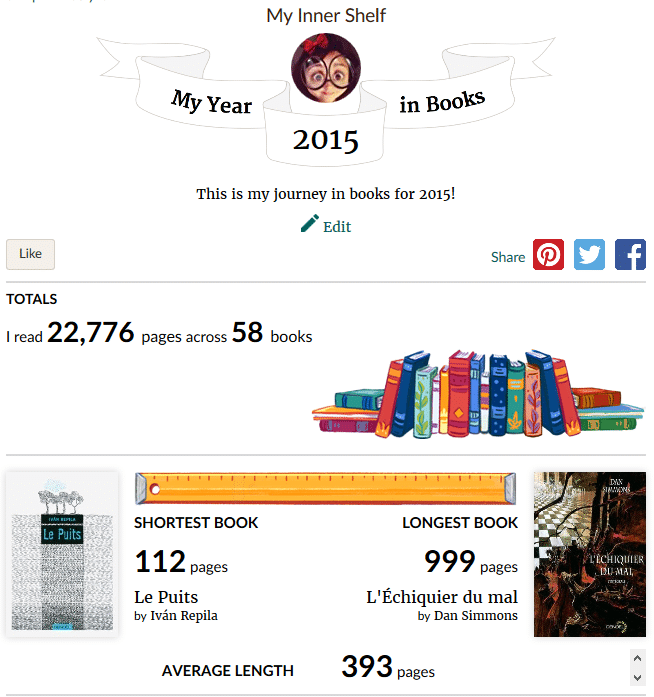
Task: Tap the scroll down arrow
Action: click(x=639, y=678)
